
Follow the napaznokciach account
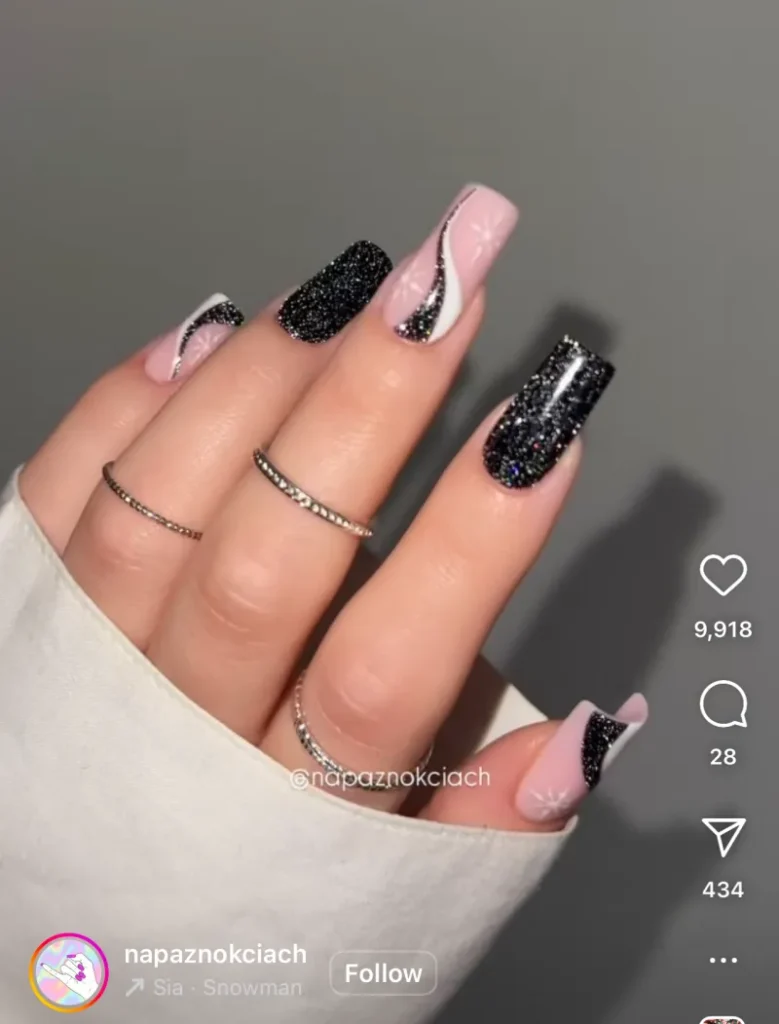tap(383, 973)
